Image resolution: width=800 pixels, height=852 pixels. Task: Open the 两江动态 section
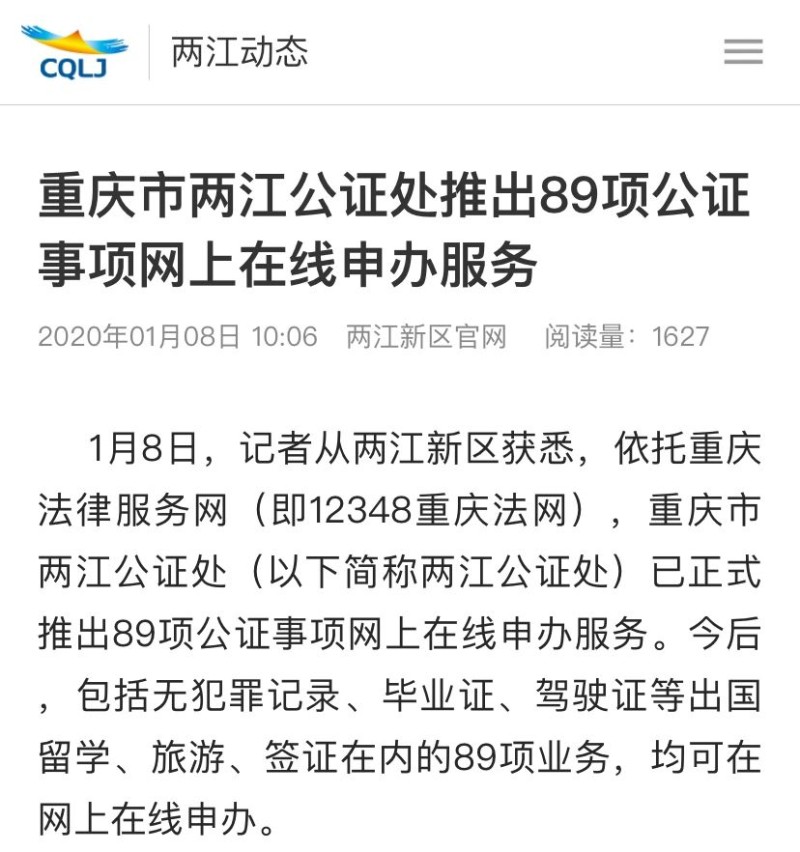(239, 52)
